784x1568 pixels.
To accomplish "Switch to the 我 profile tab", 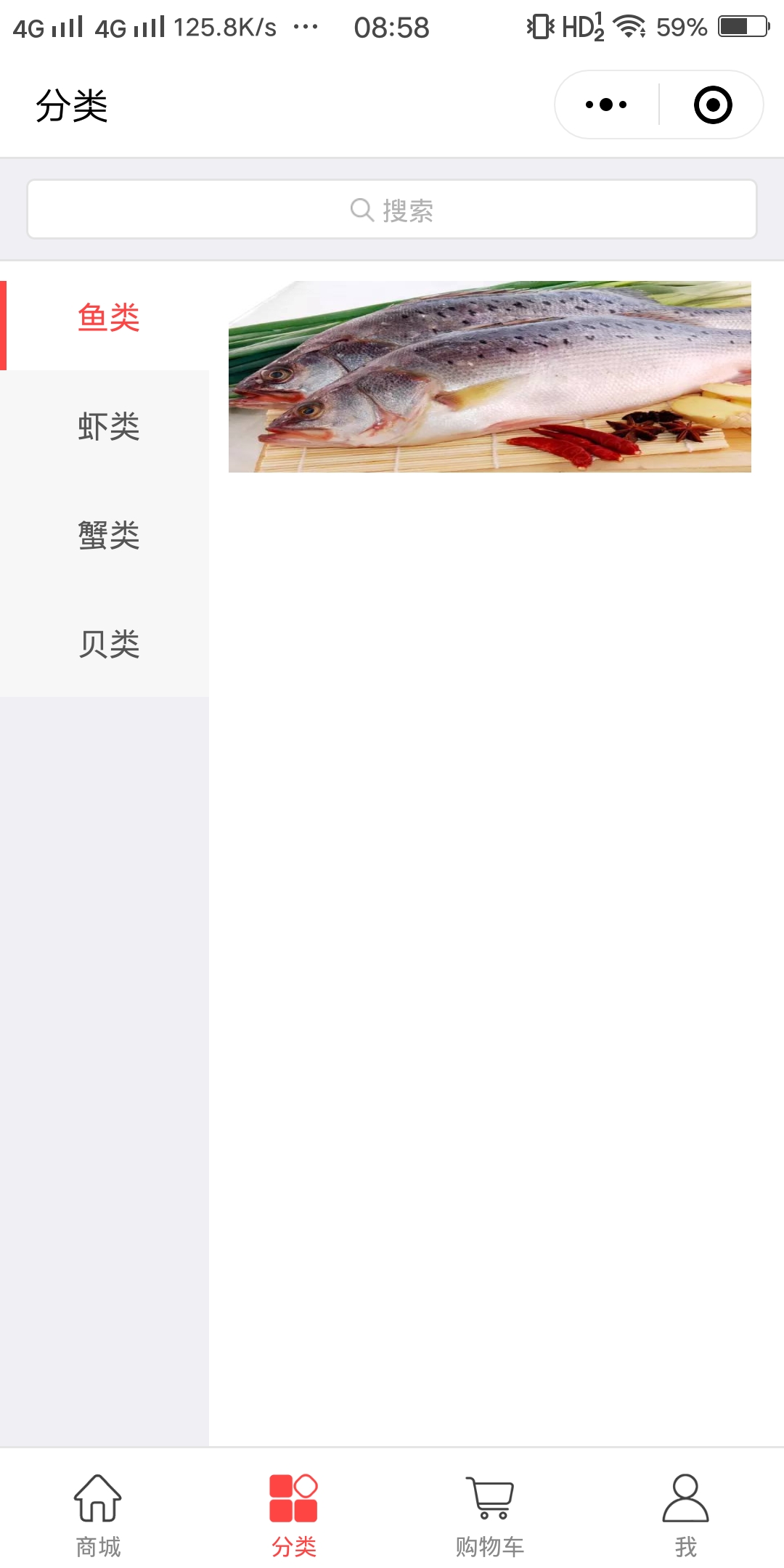I will click(x=685, y=1515).
